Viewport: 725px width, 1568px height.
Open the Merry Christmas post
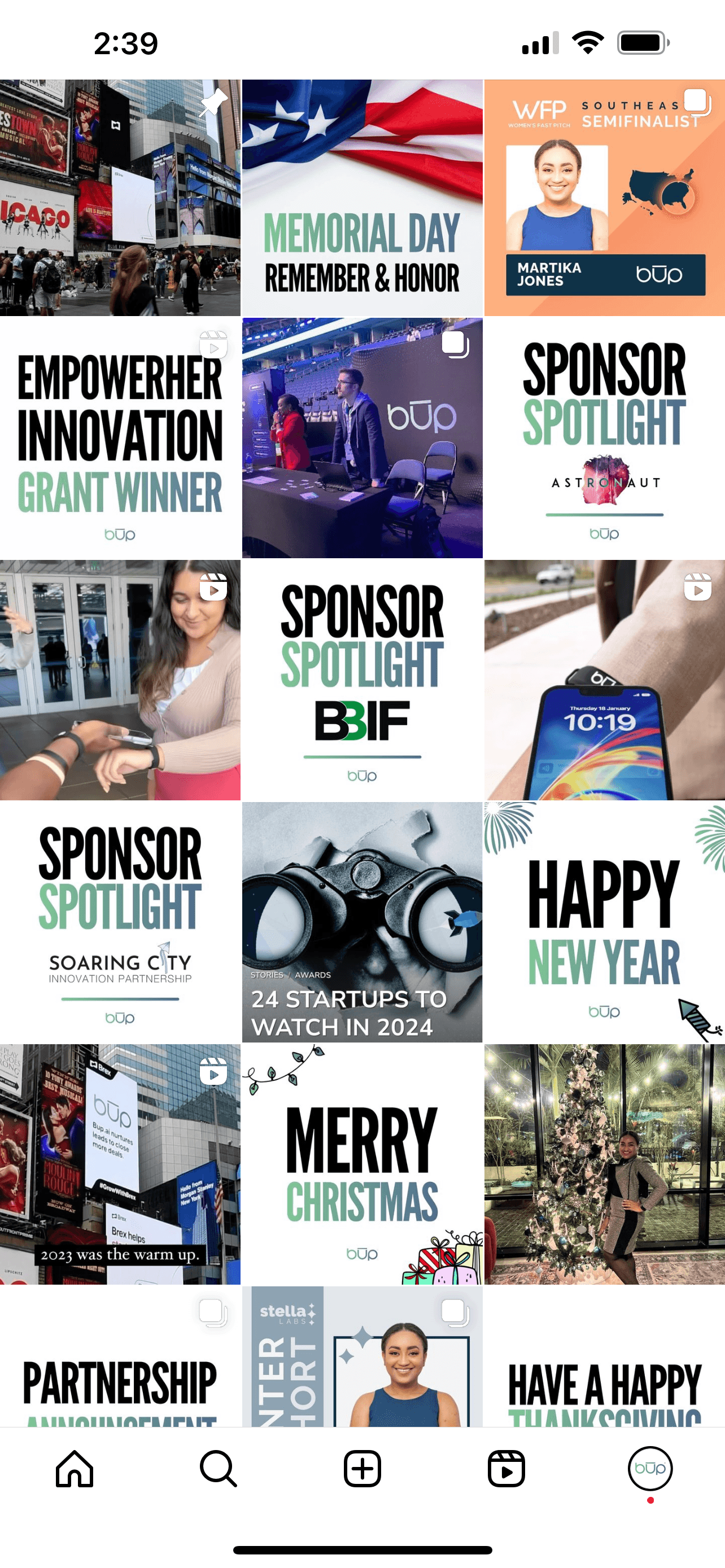point(362,1164)
